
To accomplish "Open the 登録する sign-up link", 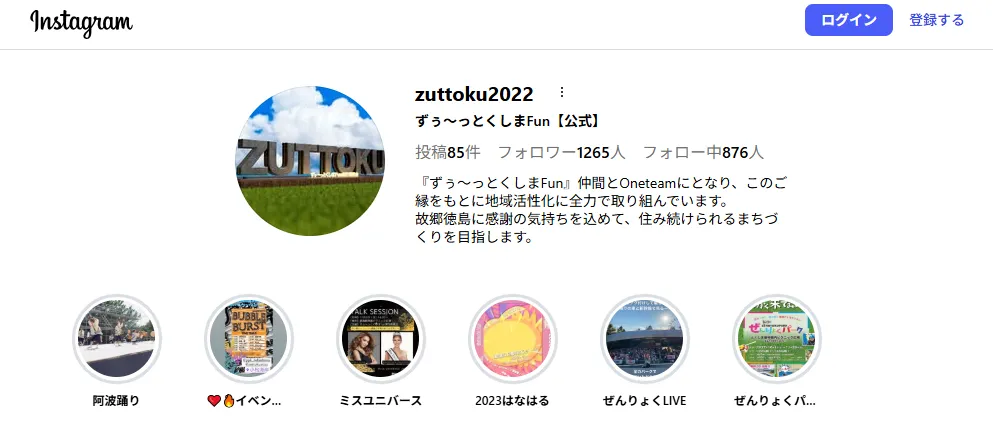I will [x=936, y=20].
